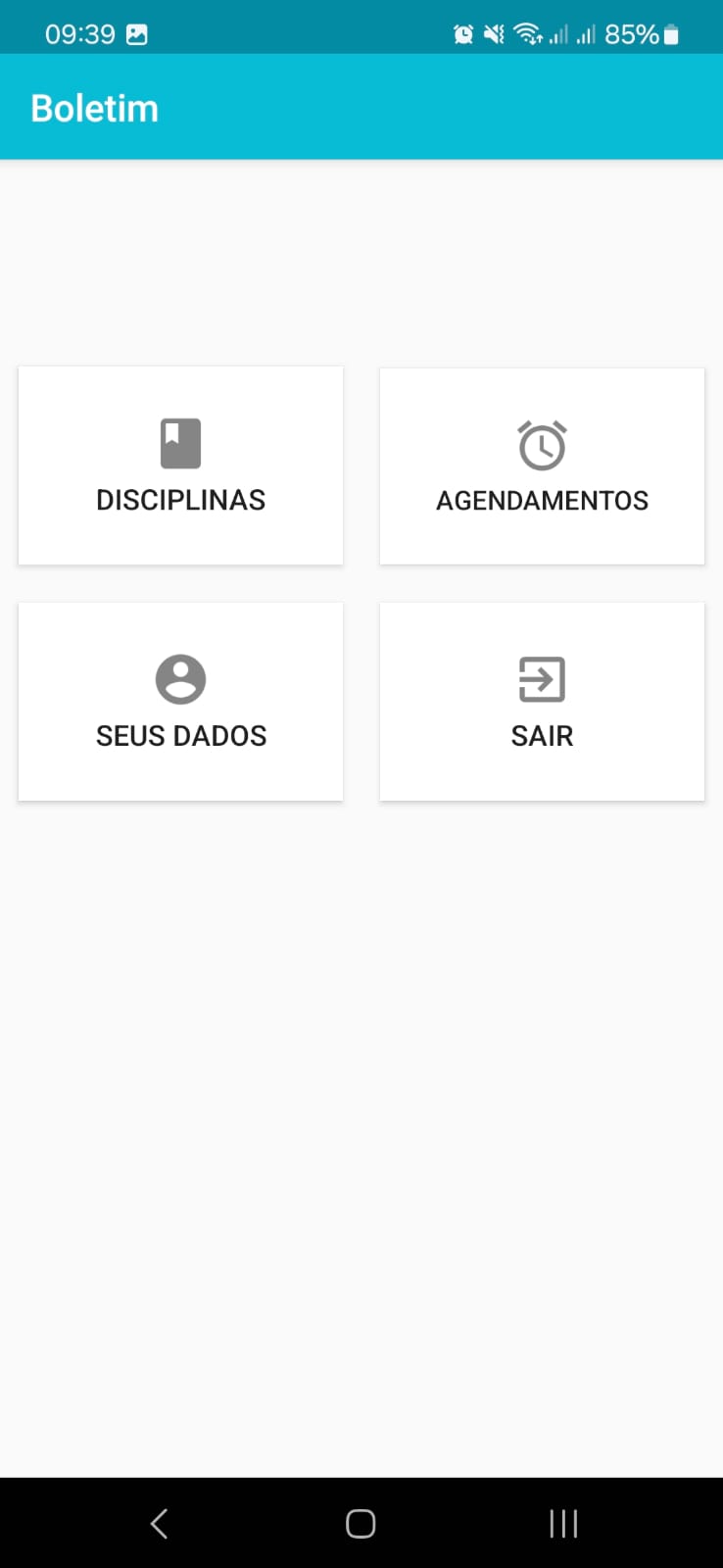
Task: Open the Agendamentos card
Action: pos(542,466)
